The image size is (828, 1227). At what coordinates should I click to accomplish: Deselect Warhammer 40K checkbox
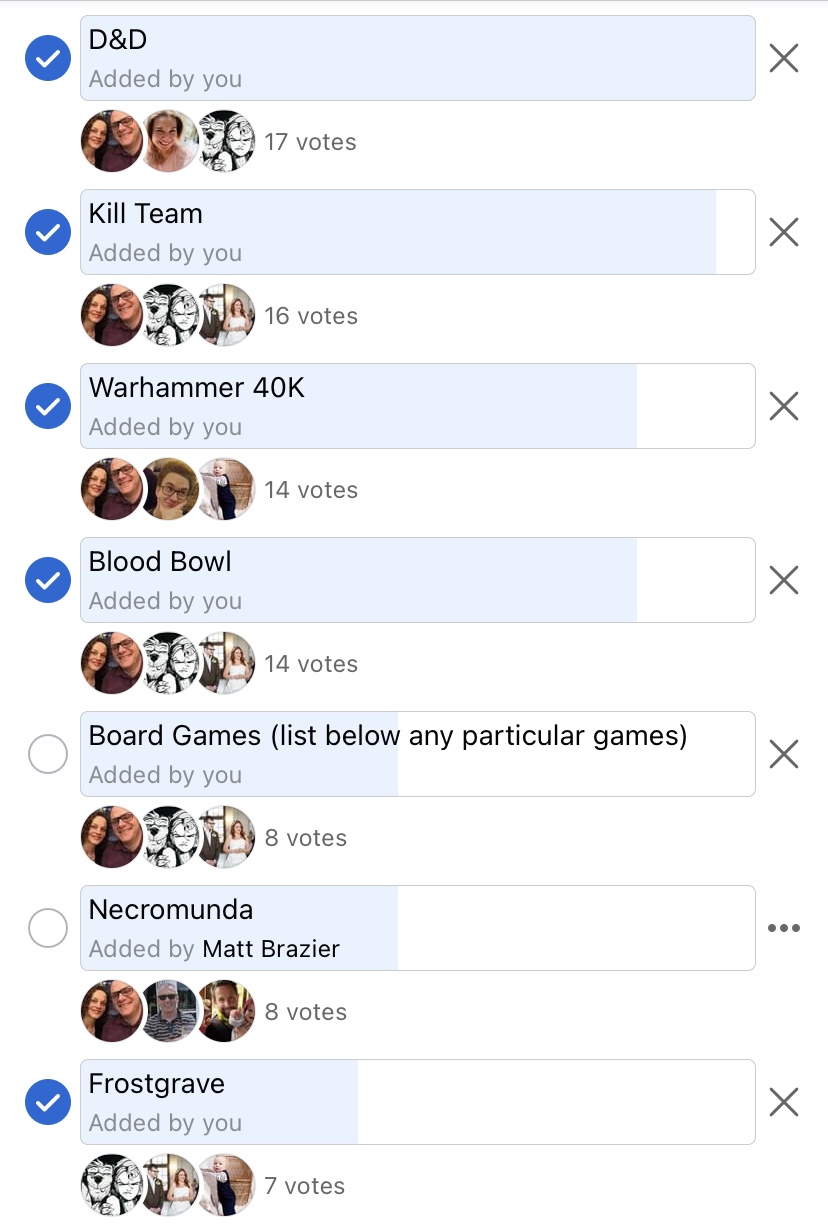point(47,406)
